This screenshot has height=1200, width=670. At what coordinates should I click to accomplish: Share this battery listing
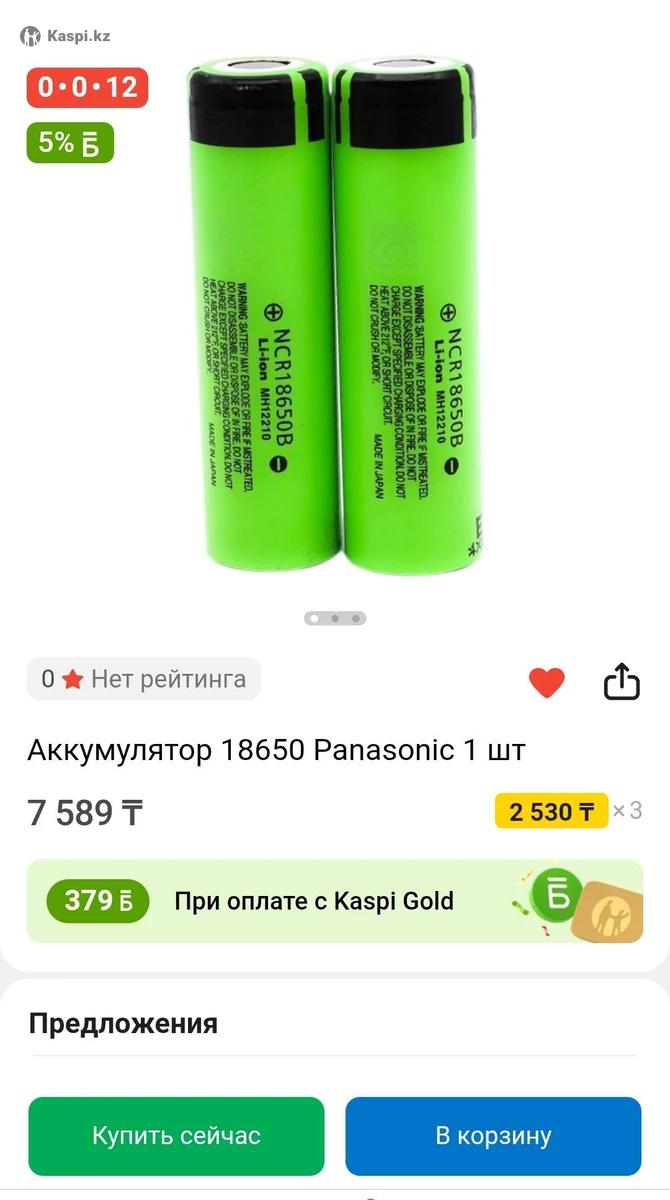(x=621, y=681)
